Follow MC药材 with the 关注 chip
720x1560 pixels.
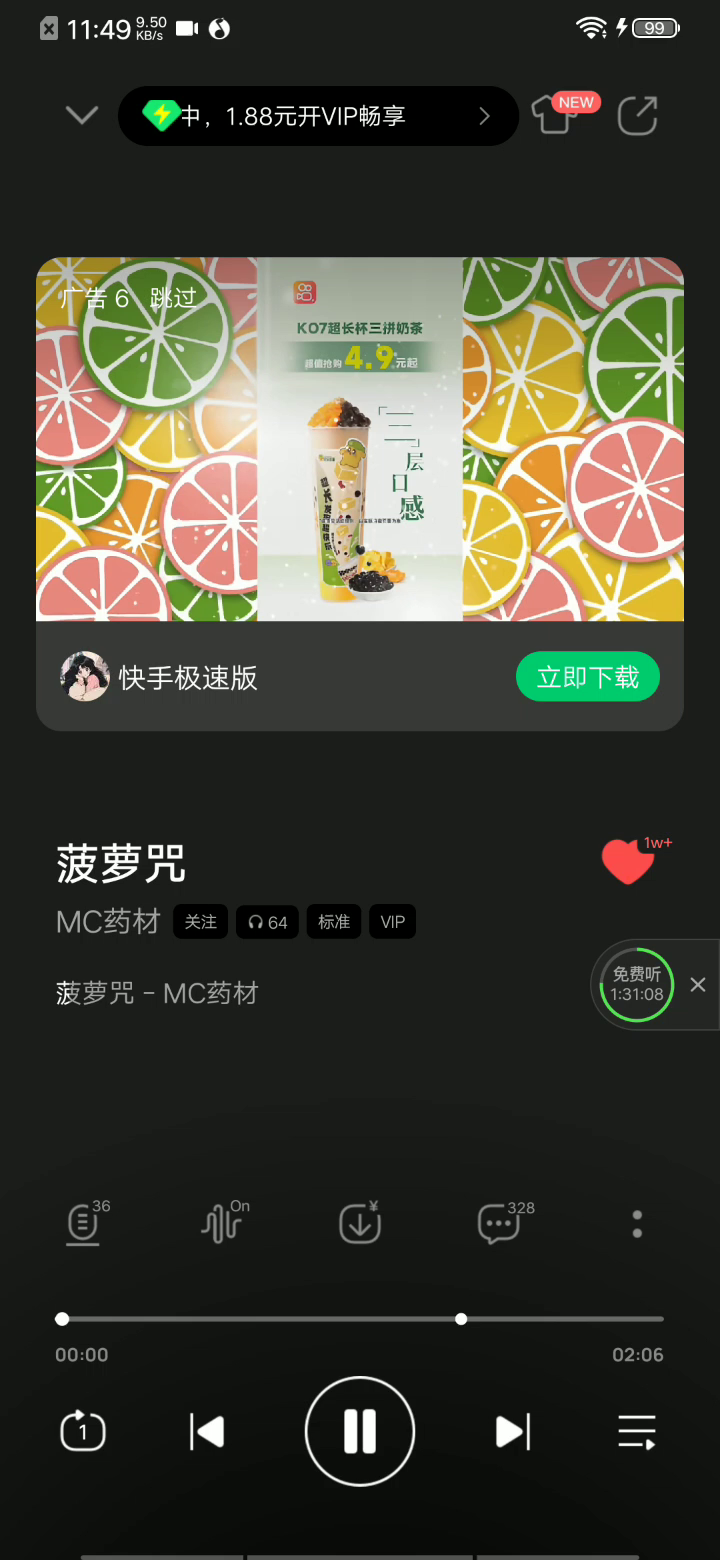pyautogui.click(x=201, y=922)
